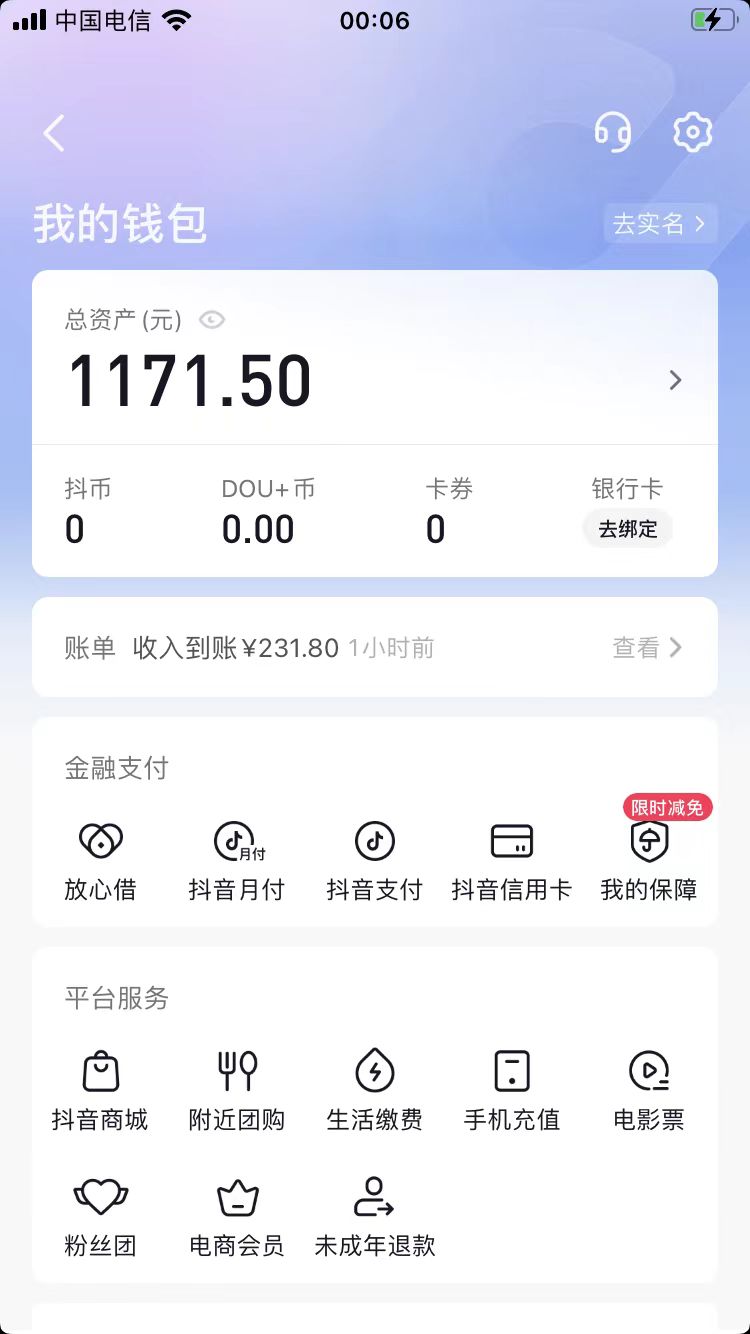Open total assets details chevron

point(676,380)
